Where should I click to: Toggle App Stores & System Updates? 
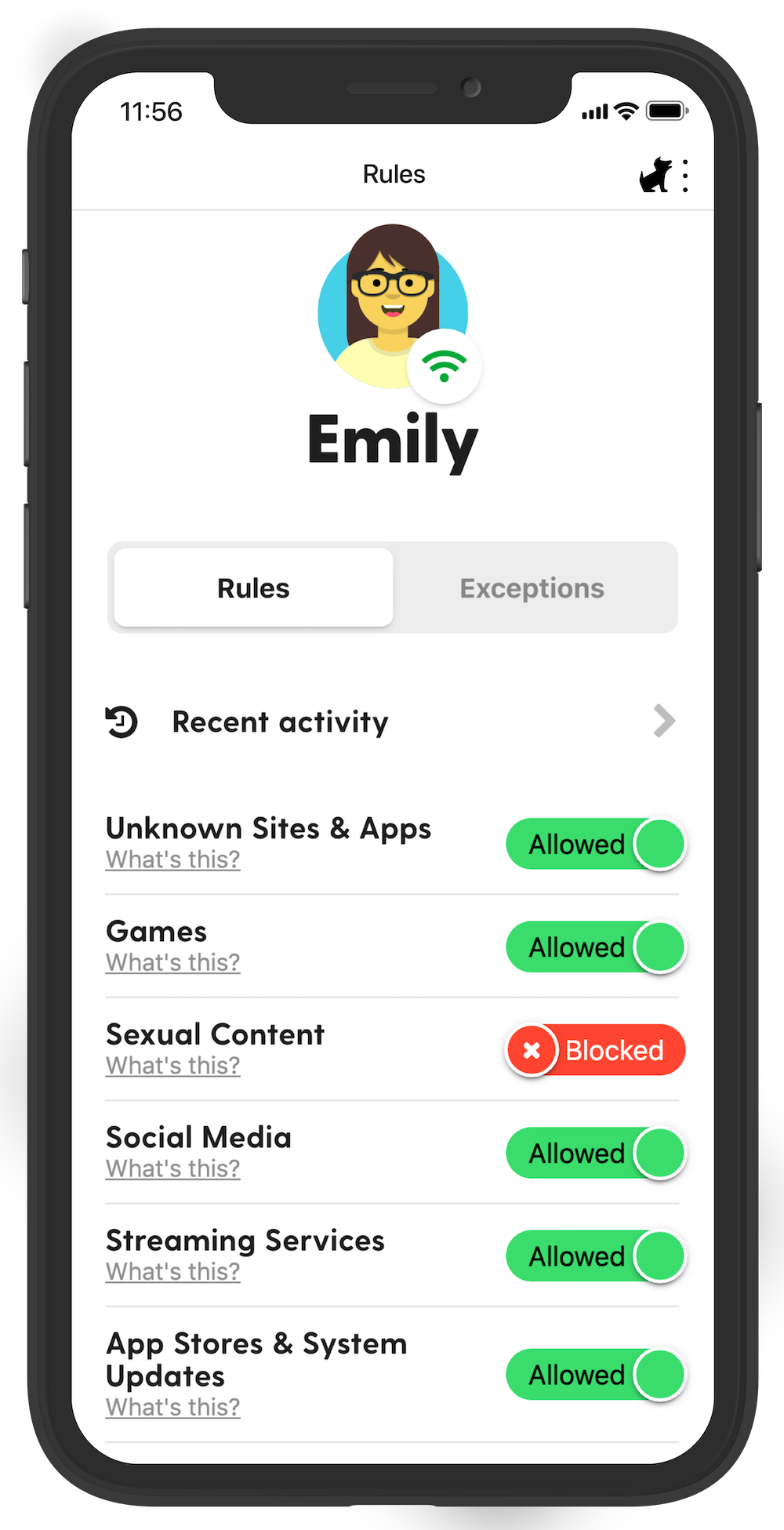coord(597,1375)
